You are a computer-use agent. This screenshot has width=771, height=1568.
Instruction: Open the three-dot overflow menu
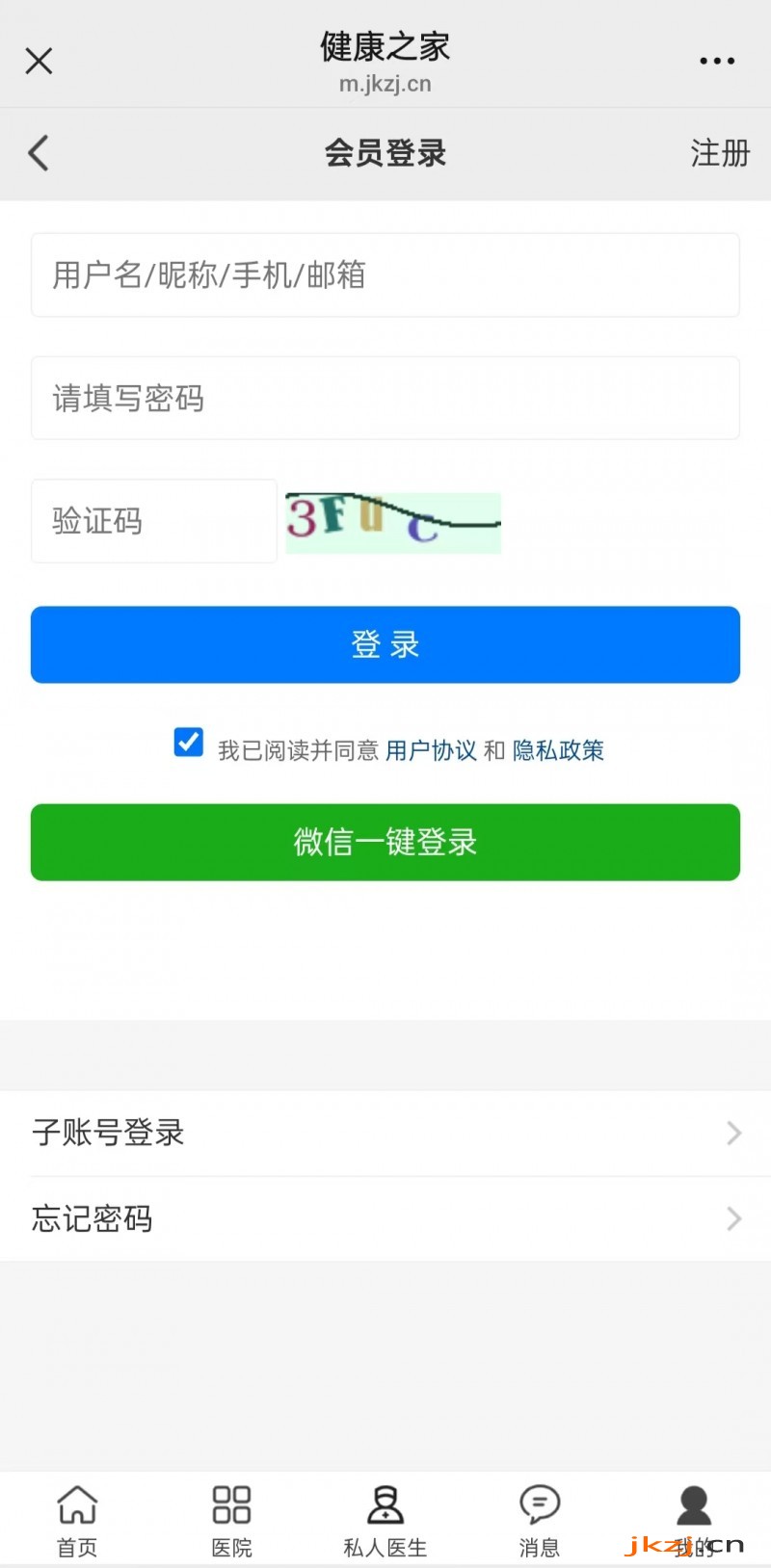717,61
